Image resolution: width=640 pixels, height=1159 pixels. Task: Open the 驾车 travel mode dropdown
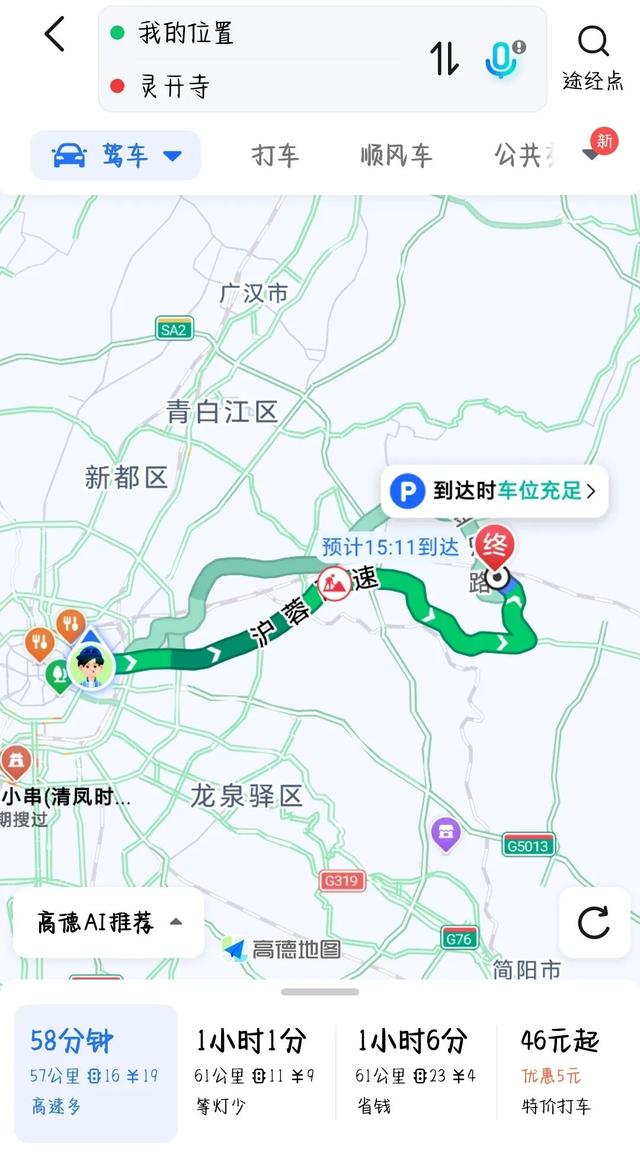click(116, 156)
